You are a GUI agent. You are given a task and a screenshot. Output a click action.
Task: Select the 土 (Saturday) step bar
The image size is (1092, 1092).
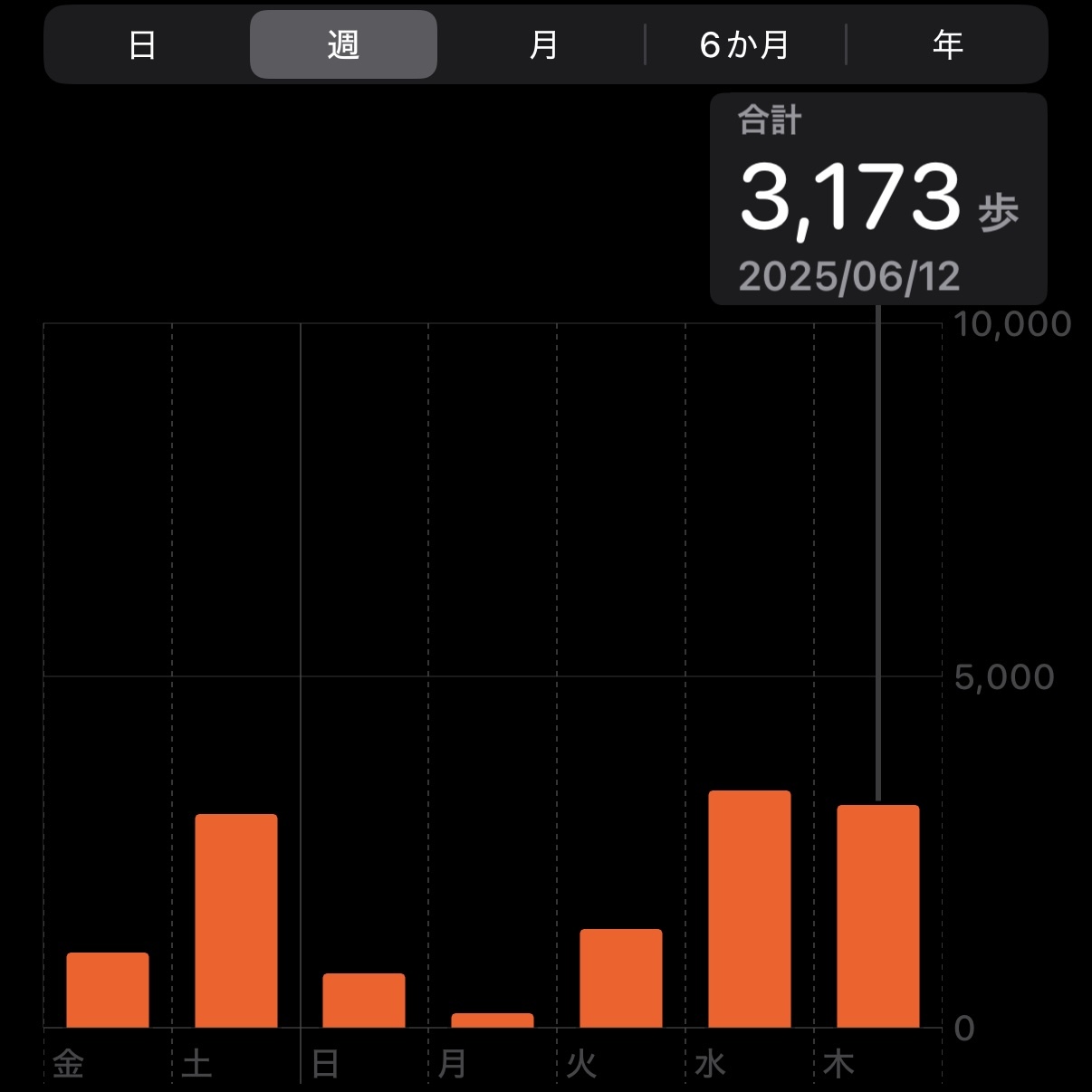(x=236, y=920)
